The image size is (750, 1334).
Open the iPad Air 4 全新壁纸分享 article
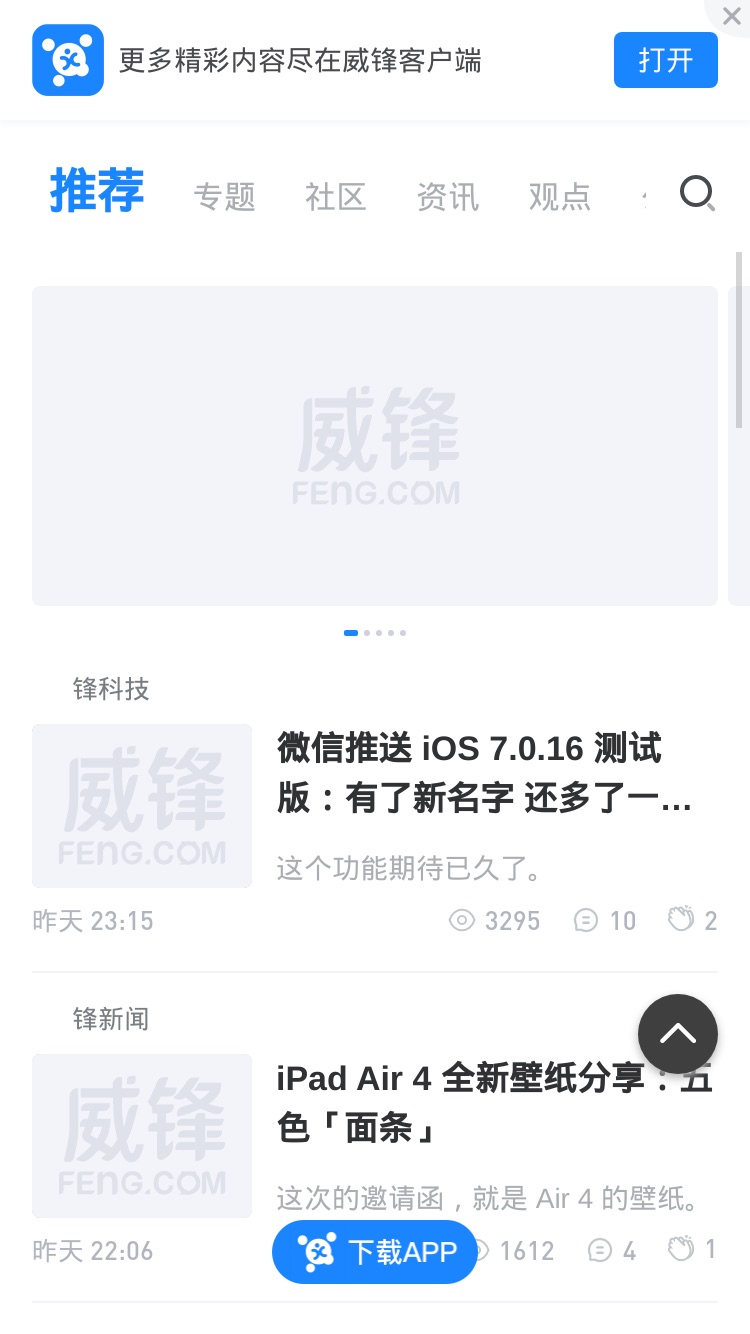point(494,1104)
